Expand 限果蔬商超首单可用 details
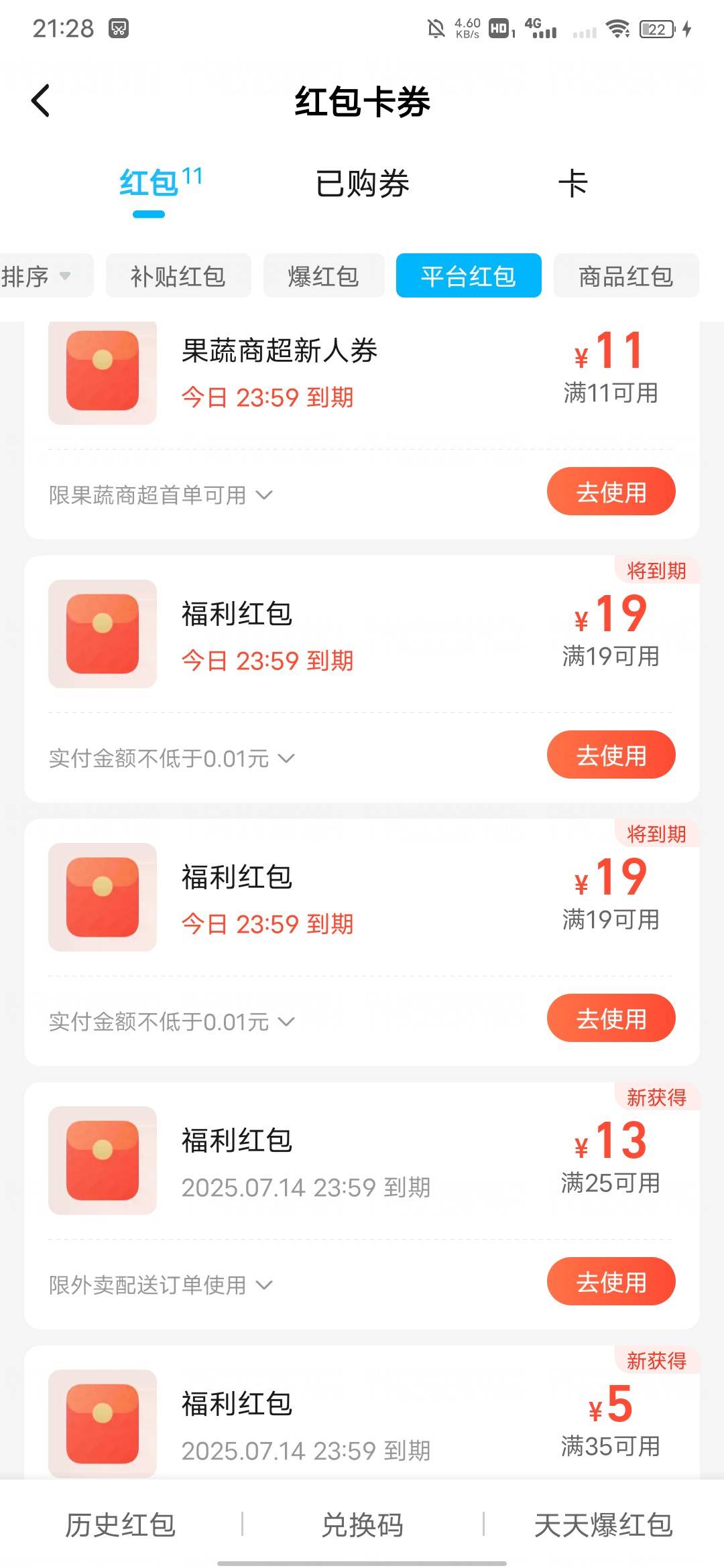Image resolution: width=724 pixels, height=1568 pixels. pyautogui.click(x=161, y=495)
